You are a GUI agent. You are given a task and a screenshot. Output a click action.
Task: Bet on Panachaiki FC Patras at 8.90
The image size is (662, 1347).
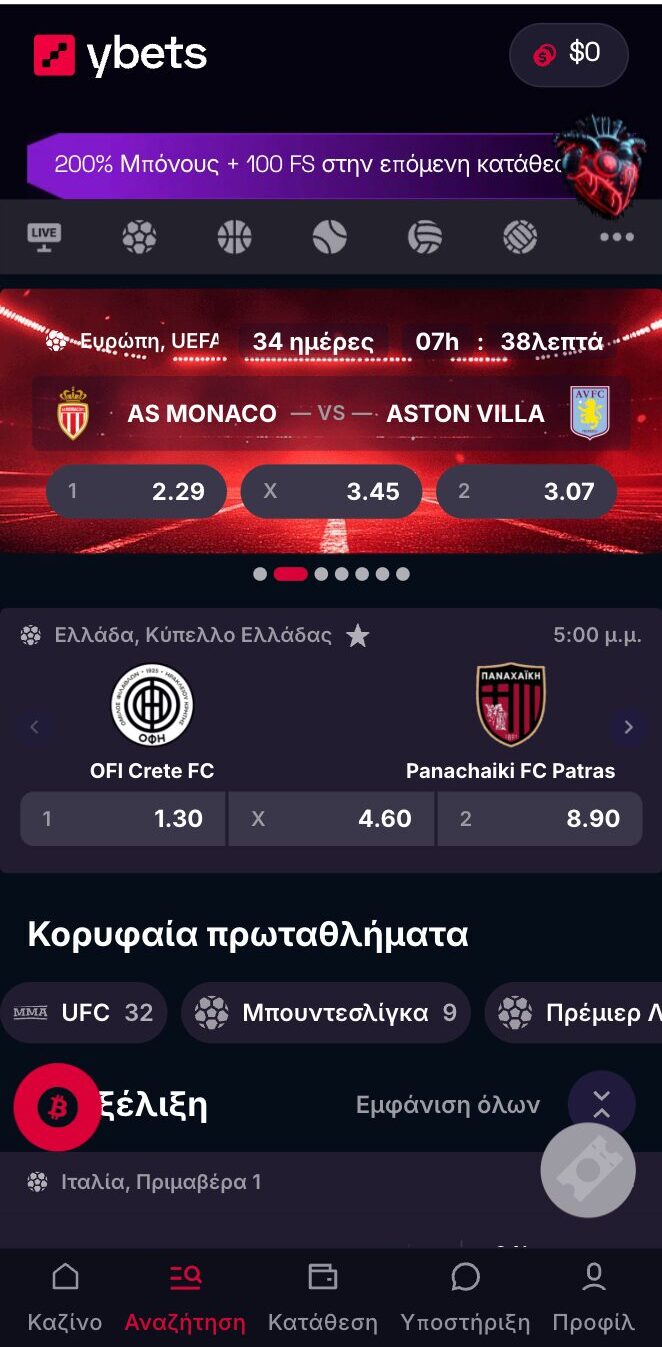coord(539,819)
